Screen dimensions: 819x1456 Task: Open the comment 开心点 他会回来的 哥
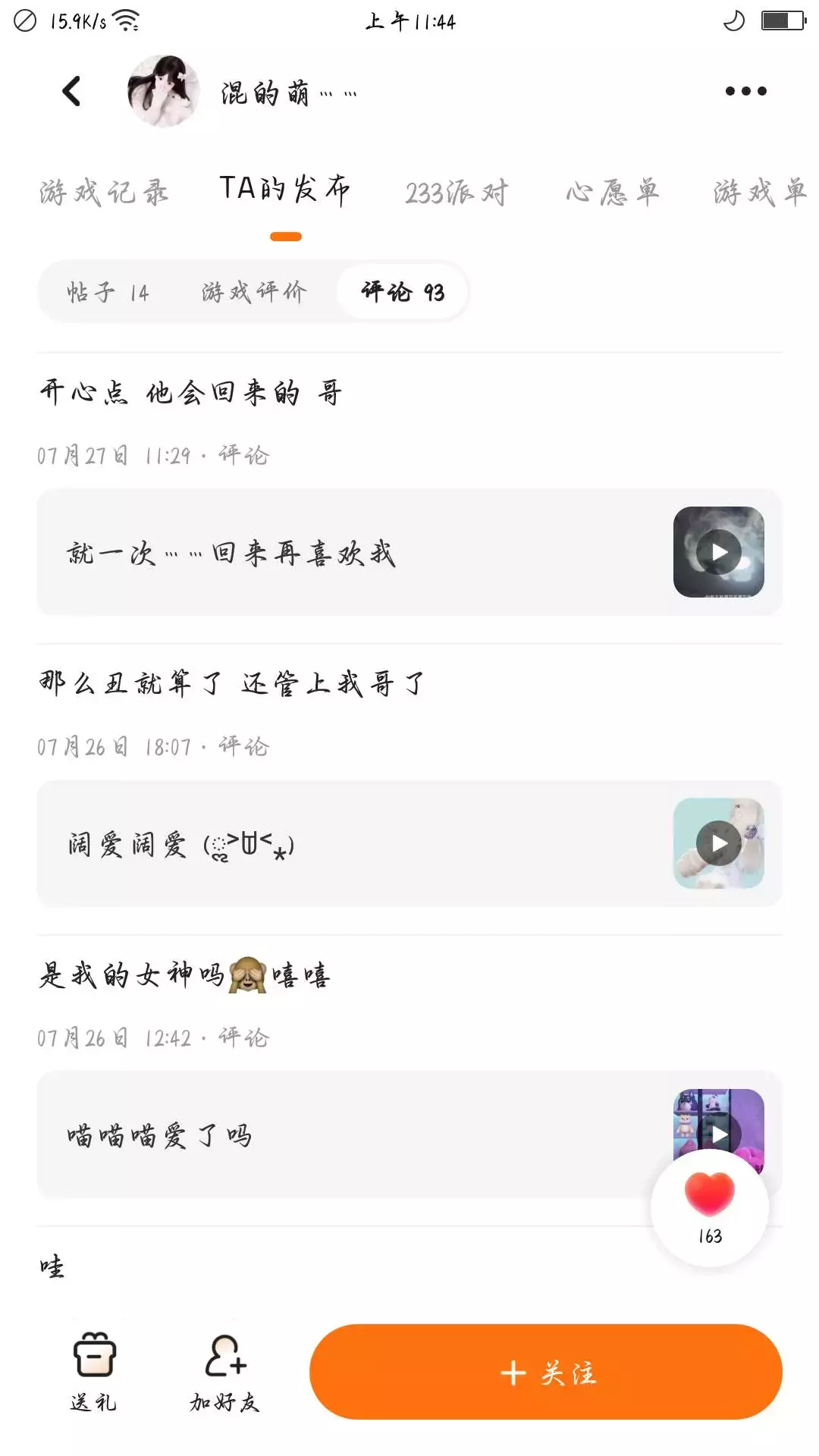(191, 393)
